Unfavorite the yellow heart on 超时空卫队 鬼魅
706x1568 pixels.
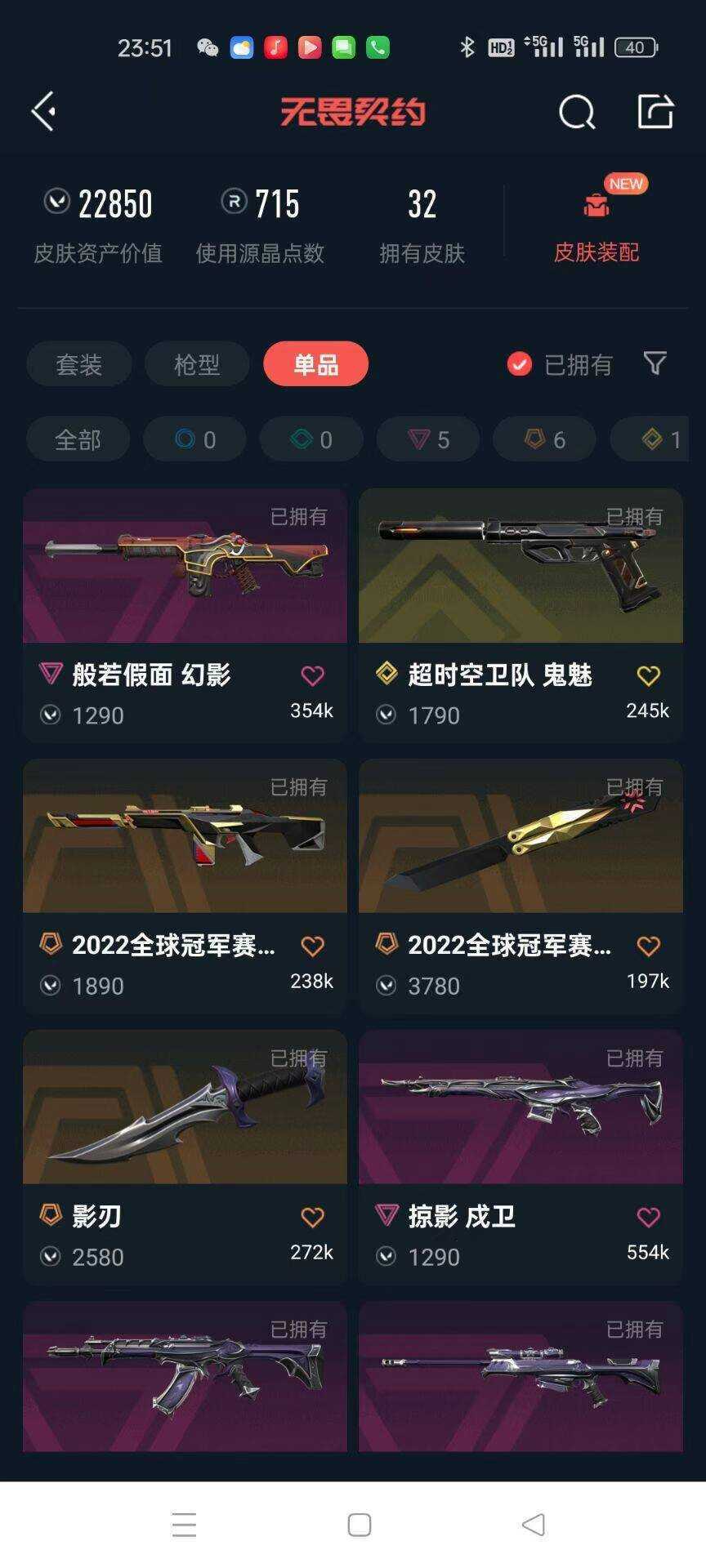point(648,676)
